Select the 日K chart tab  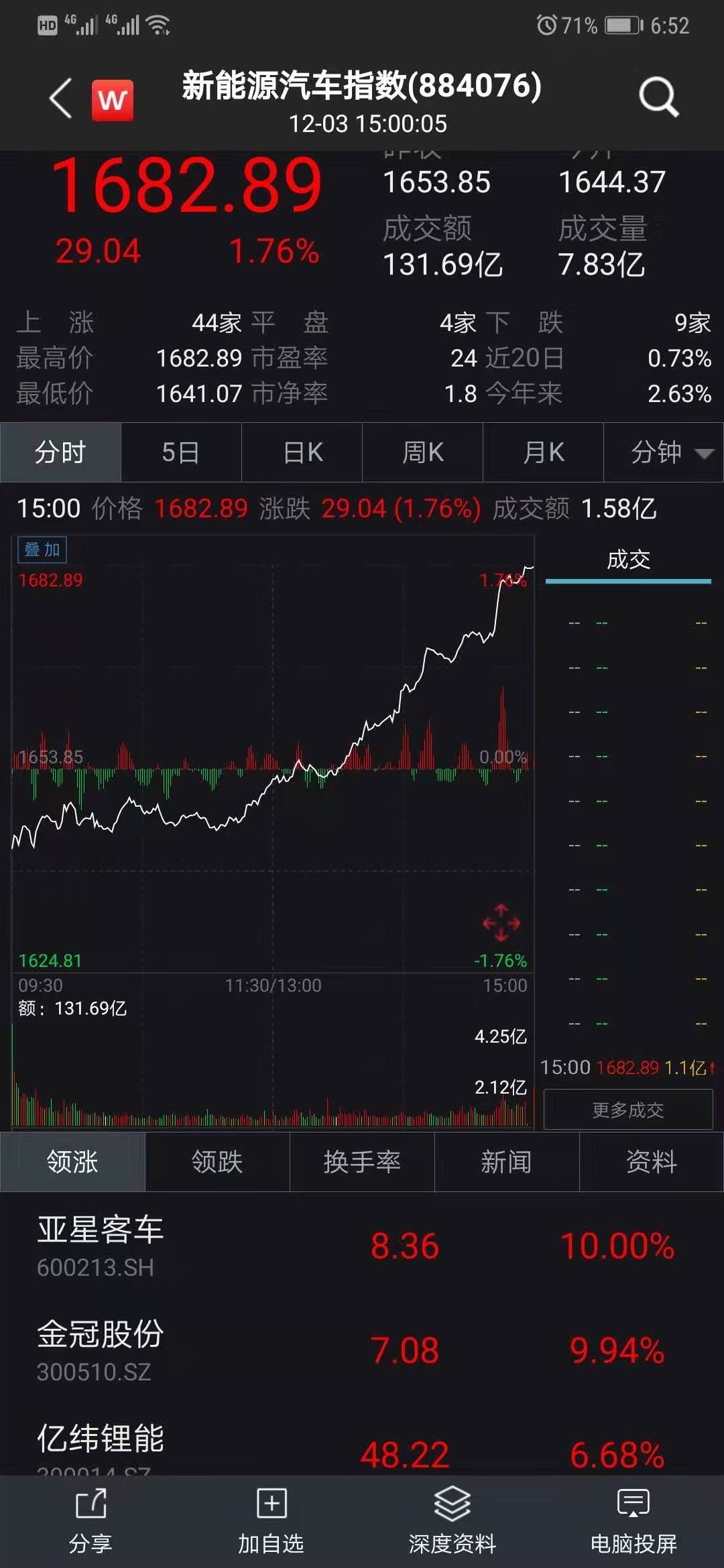(x=302, y=452)
